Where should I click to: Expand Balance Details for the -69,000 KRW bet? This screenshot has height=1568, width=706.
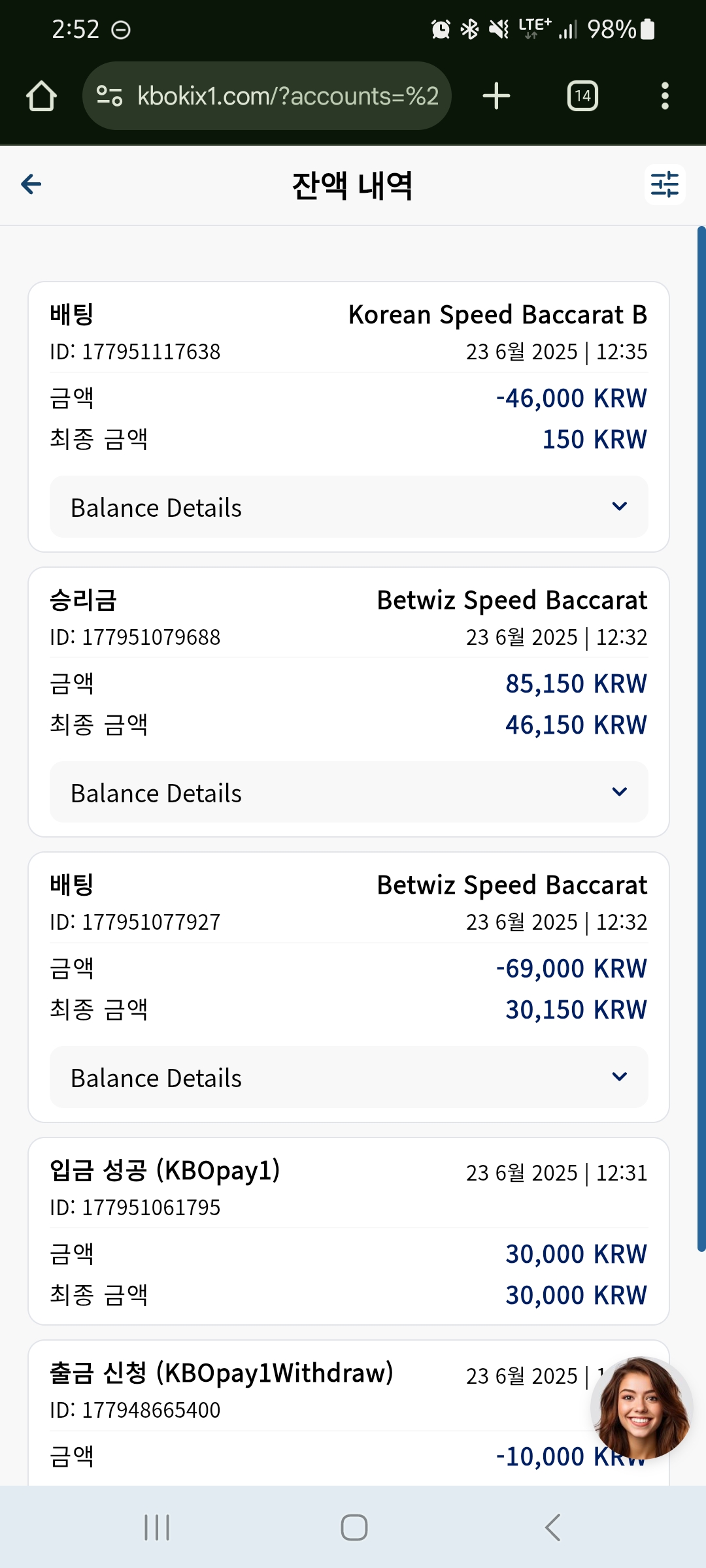click(x=349, y=1077)
